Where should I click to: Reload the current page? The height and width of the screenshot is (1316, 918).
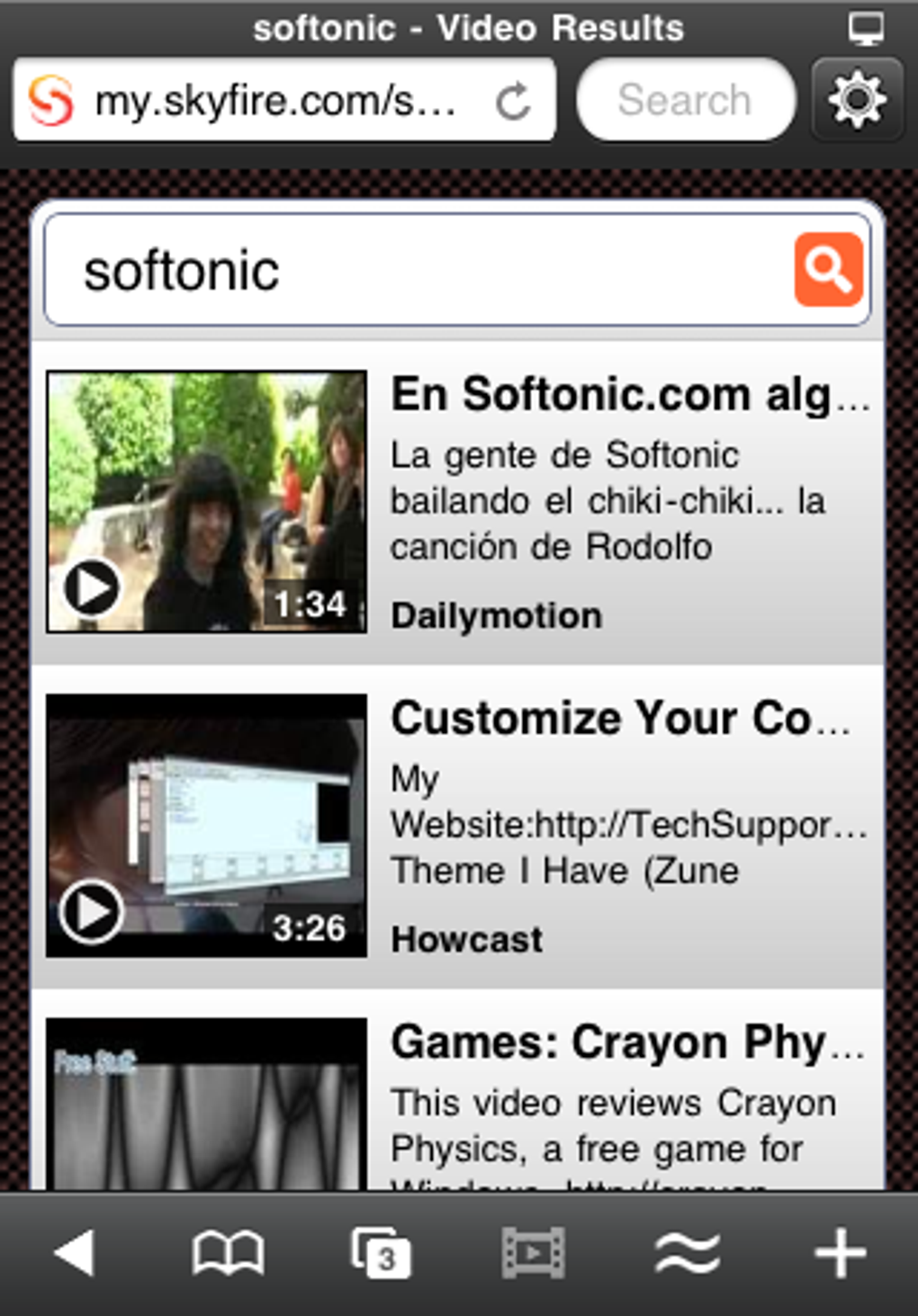513,101
